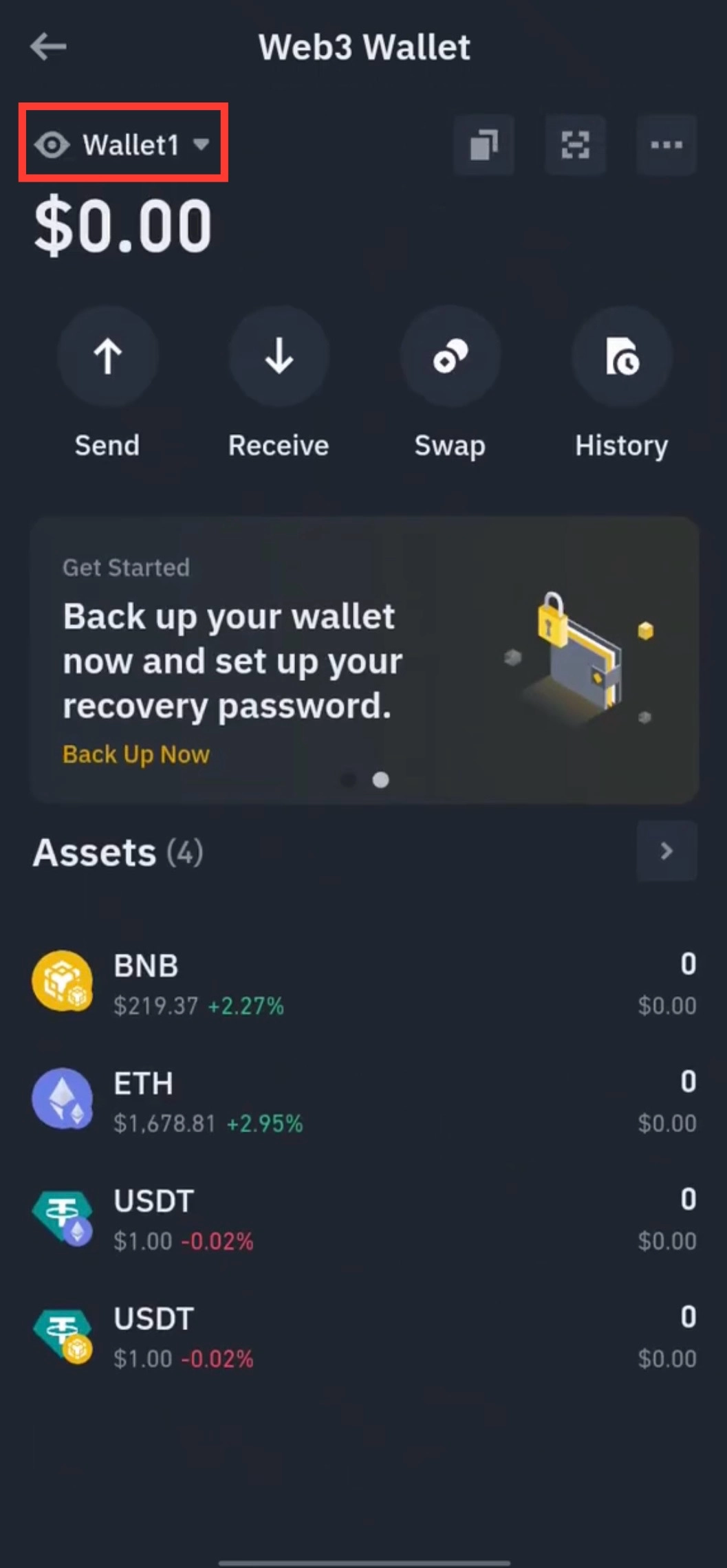Expand the Assets list with the chevron
This screenshot has width=727, height=1568.
[666, 851]
